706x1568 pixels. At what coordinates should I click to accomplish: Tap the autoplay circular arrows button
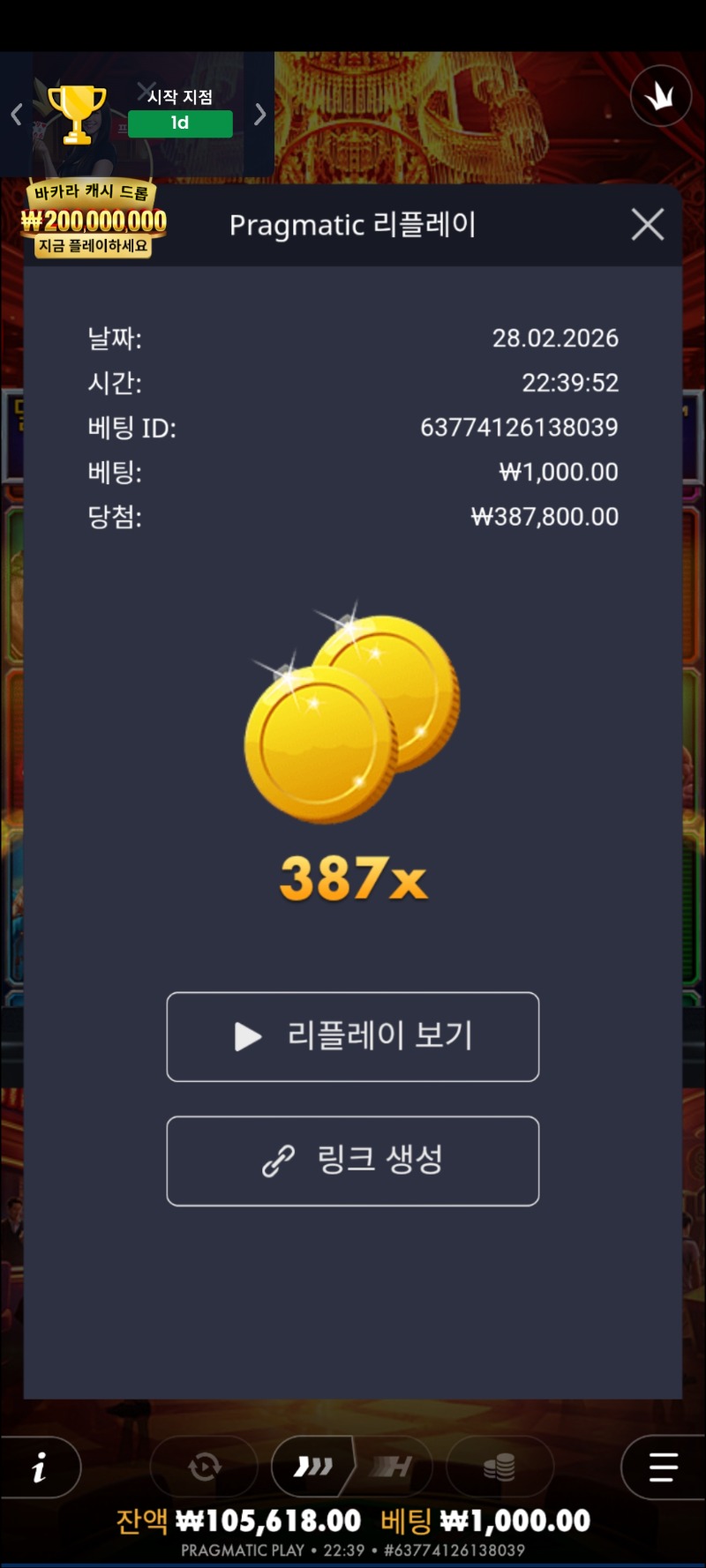tap(204, 1467)
